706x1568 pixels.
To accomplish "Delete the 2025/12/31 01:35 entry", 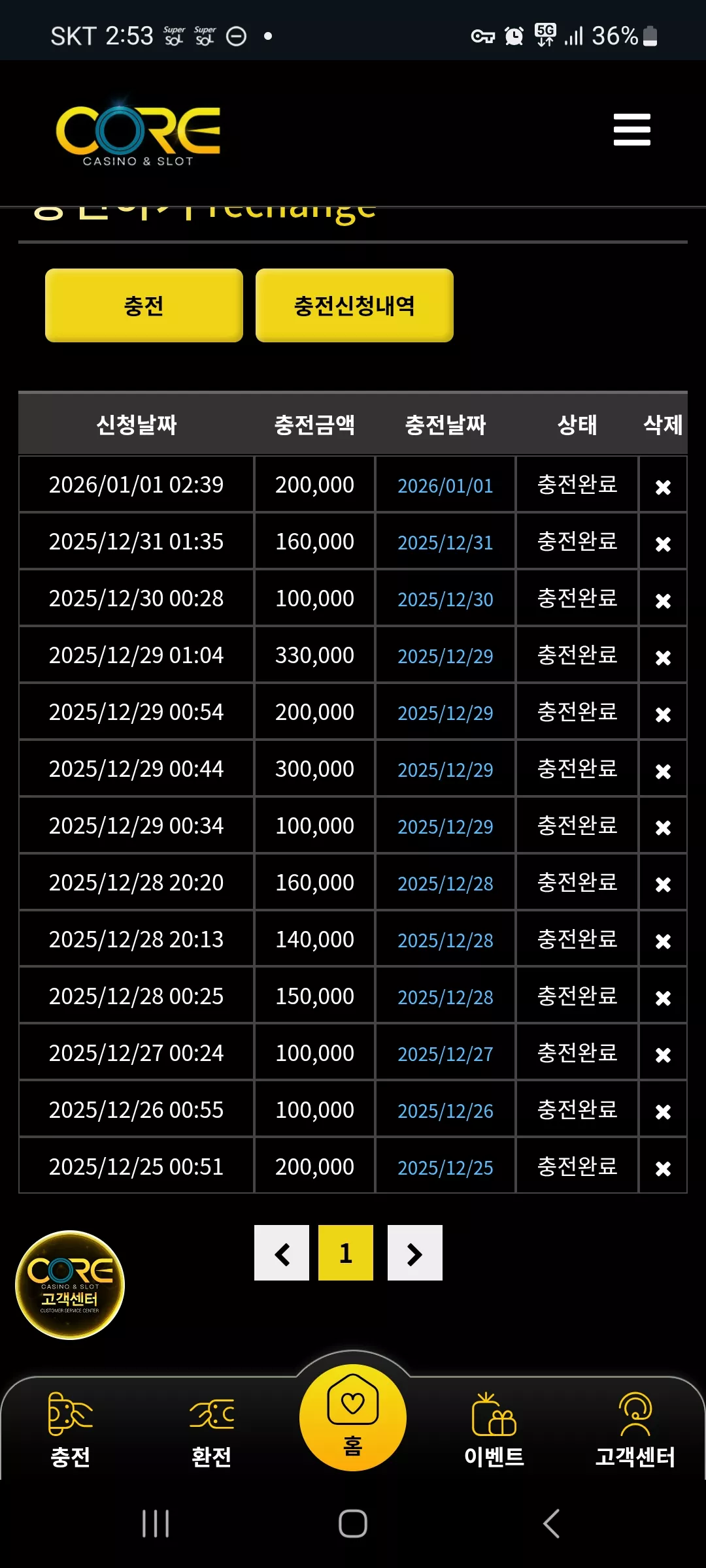I will point(663,544).
